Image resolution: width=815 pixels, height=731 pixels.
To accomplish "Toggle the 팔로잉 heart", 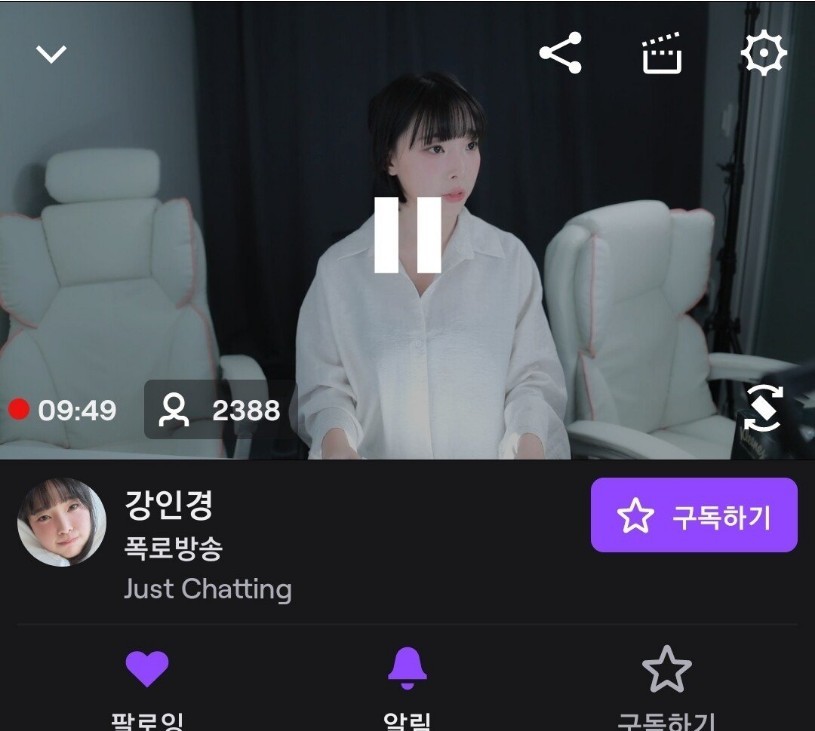I will point(147,668).
